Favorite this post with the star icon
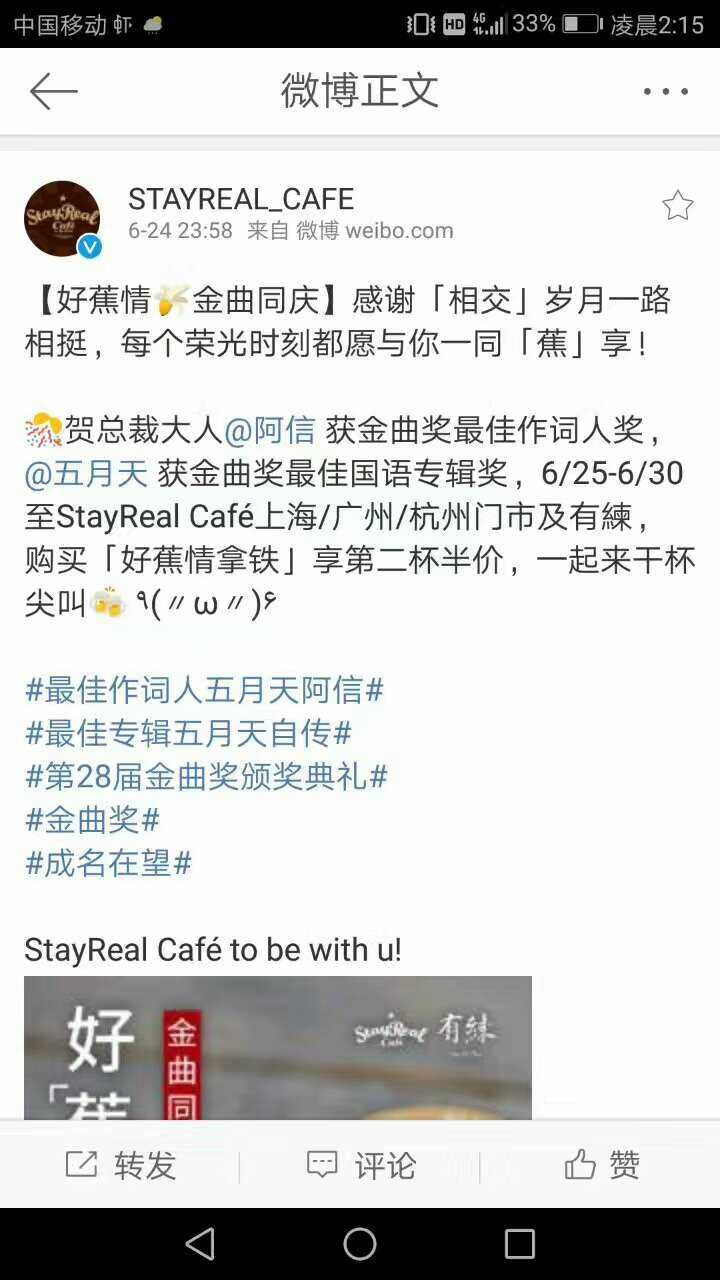This screenshot has width=720, height=1280. (x=677, y=205)
